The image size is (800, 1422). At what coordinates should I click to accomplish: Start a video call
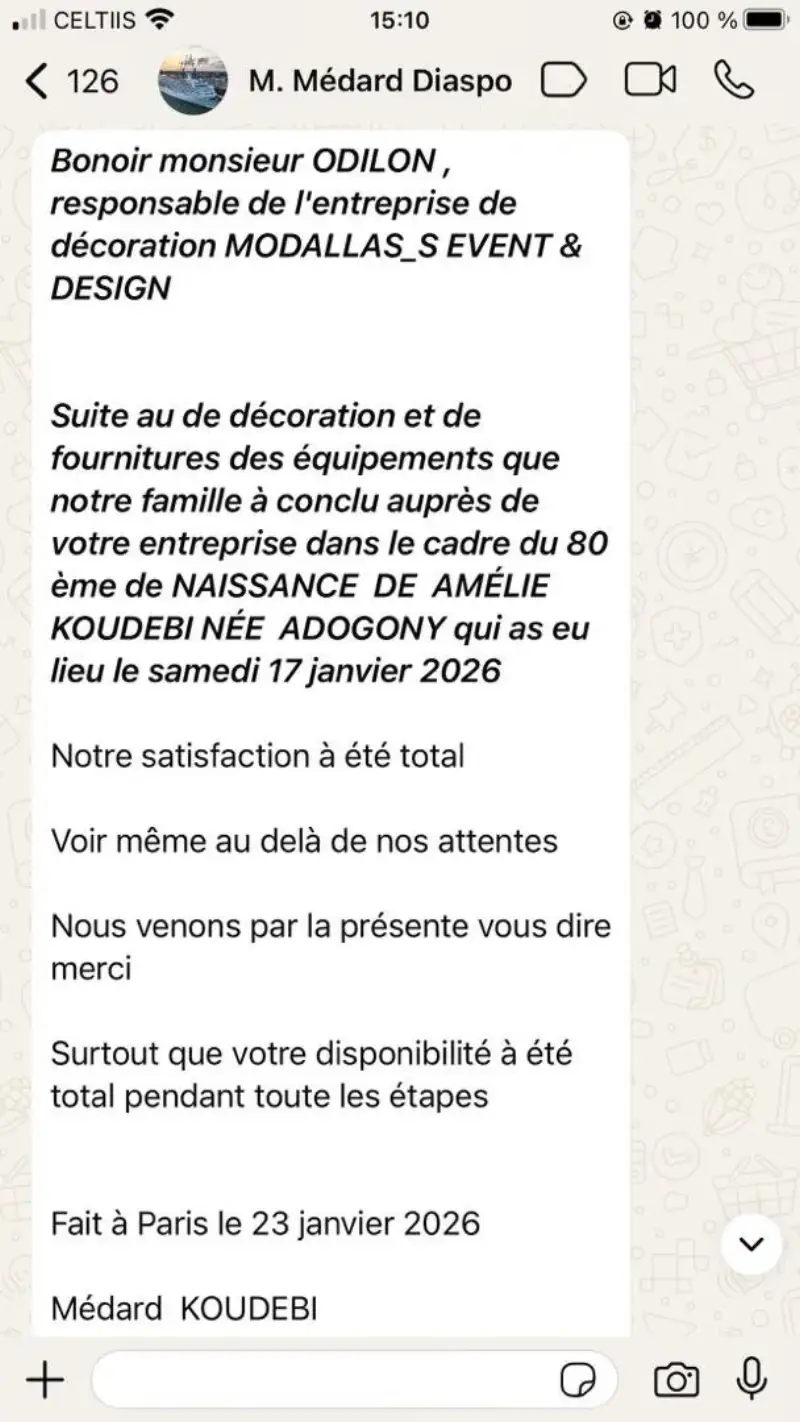(x=648, y=79)
